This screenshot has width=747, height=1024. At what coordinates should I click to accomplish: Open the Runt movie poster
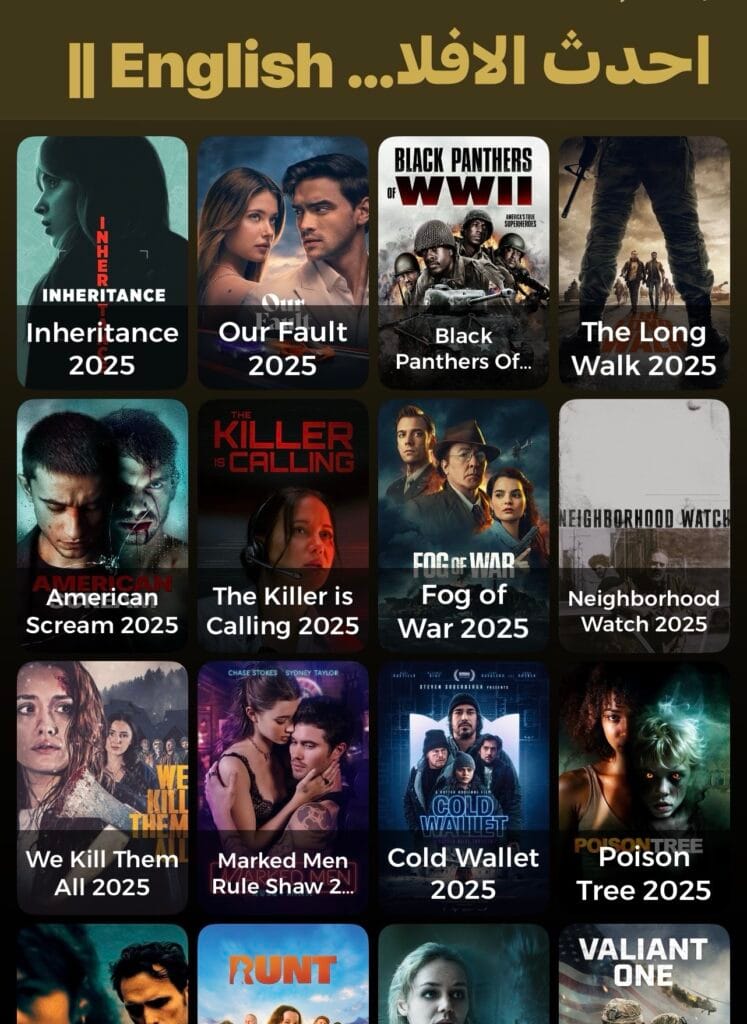[x=283, y=975]
